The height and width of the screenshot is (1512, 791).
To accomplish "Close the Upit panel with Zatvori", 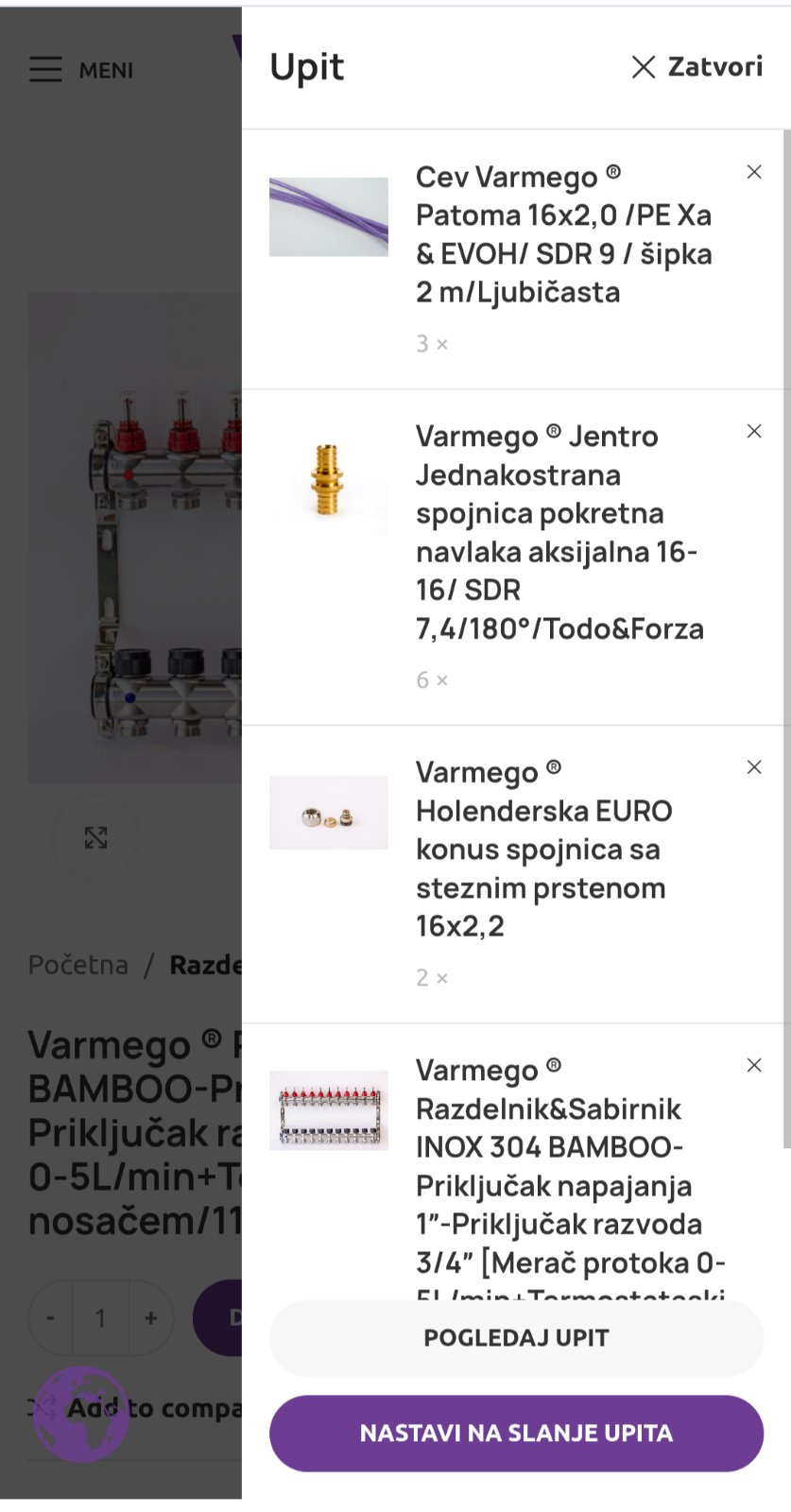I will pyautogui.click(x=696, y=67).
